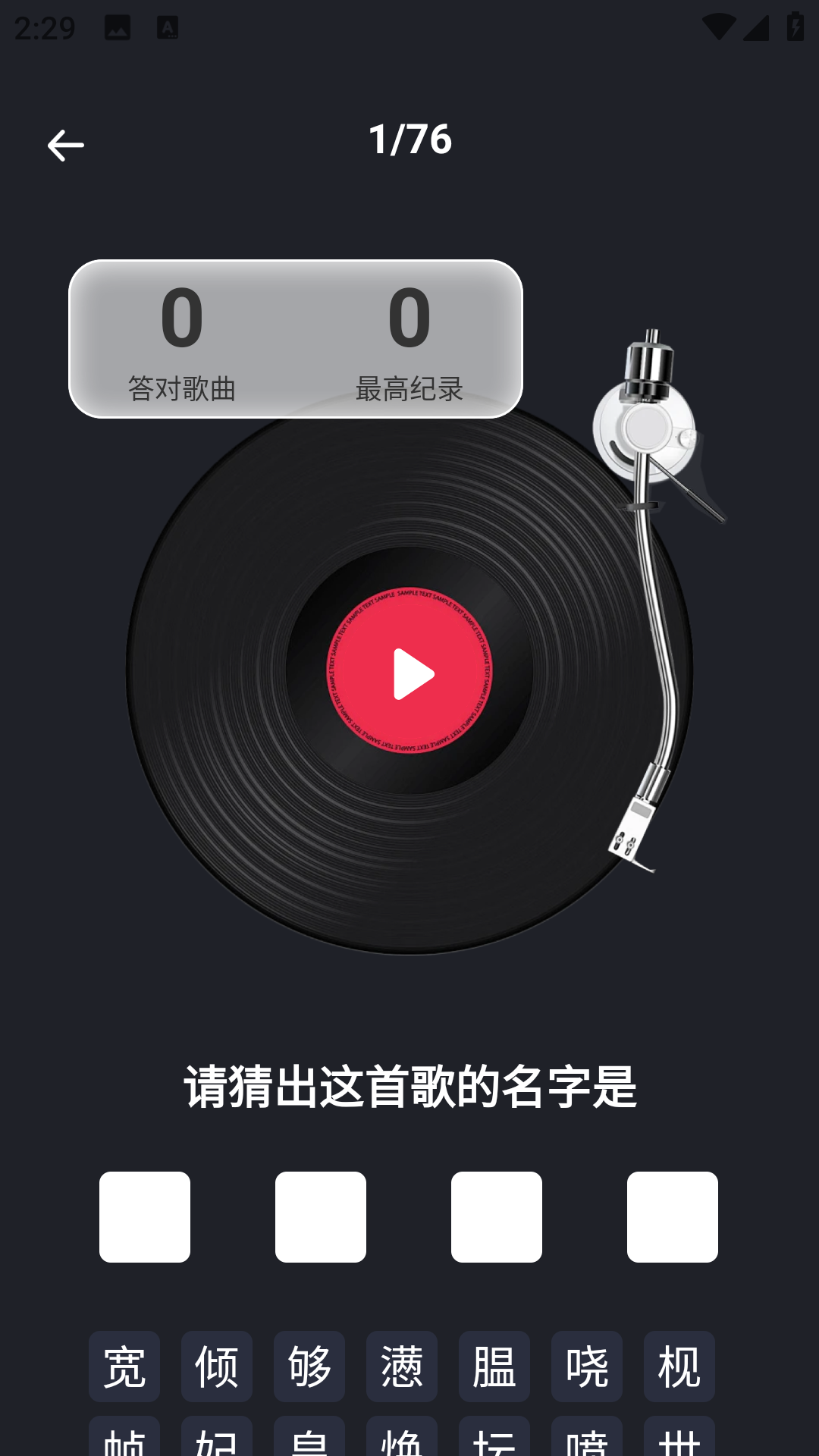Select the character tile 宽
Image resolution: width=819 pixels, height=1456 pixels.
coord(124,1367)
